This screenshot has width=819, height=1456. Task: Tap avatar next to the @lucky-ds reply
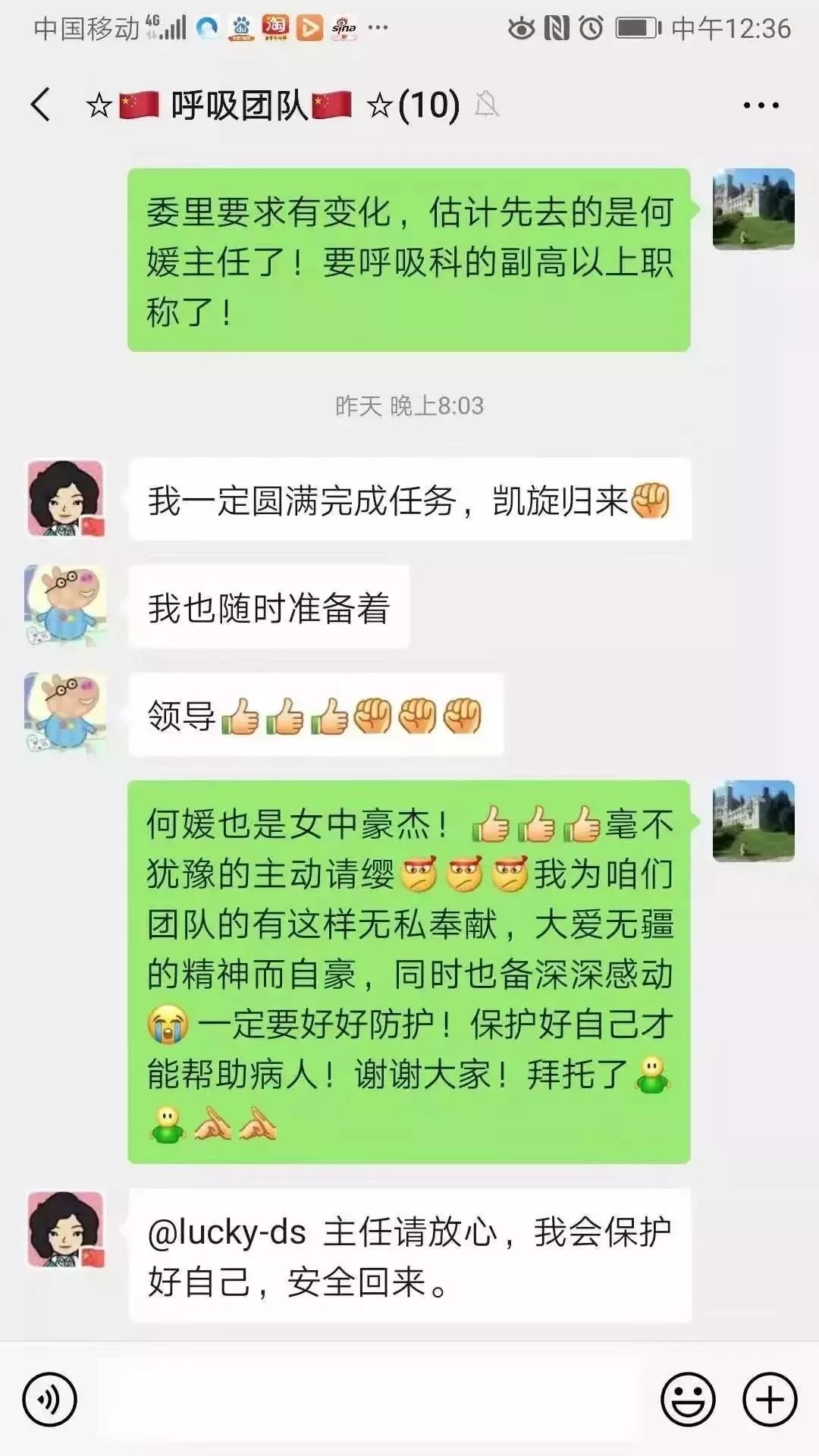click(x=66, y=1229)
